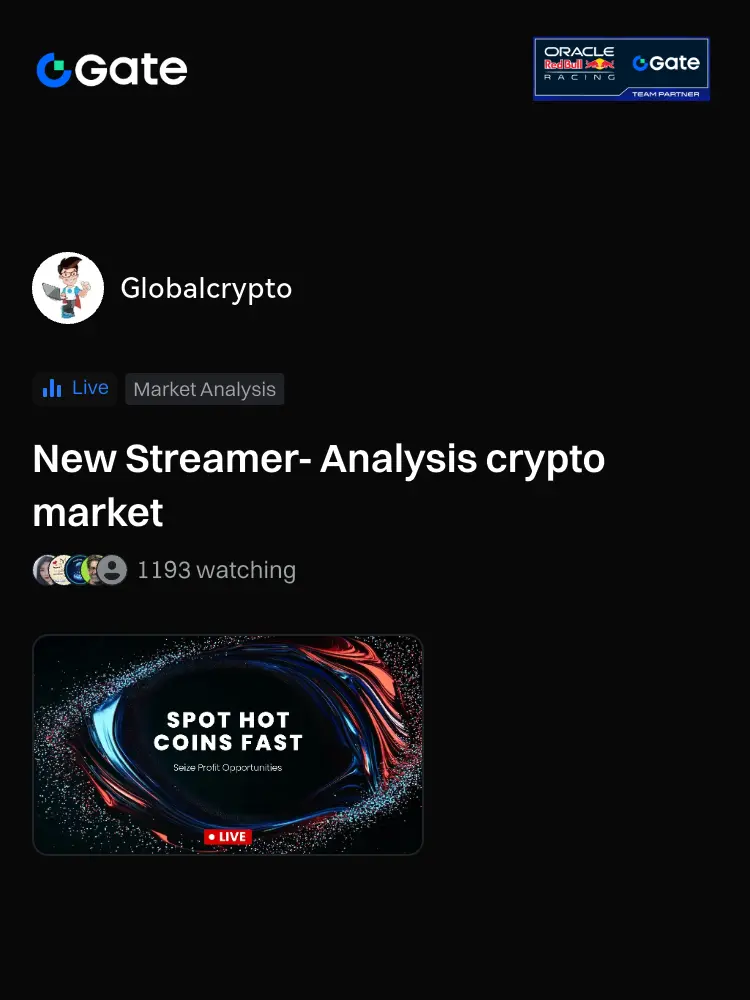The width and height of the screenshot is (750, 1000).
Task: Open Globalcrypto's streamer avatar
Action: (68, 288)
